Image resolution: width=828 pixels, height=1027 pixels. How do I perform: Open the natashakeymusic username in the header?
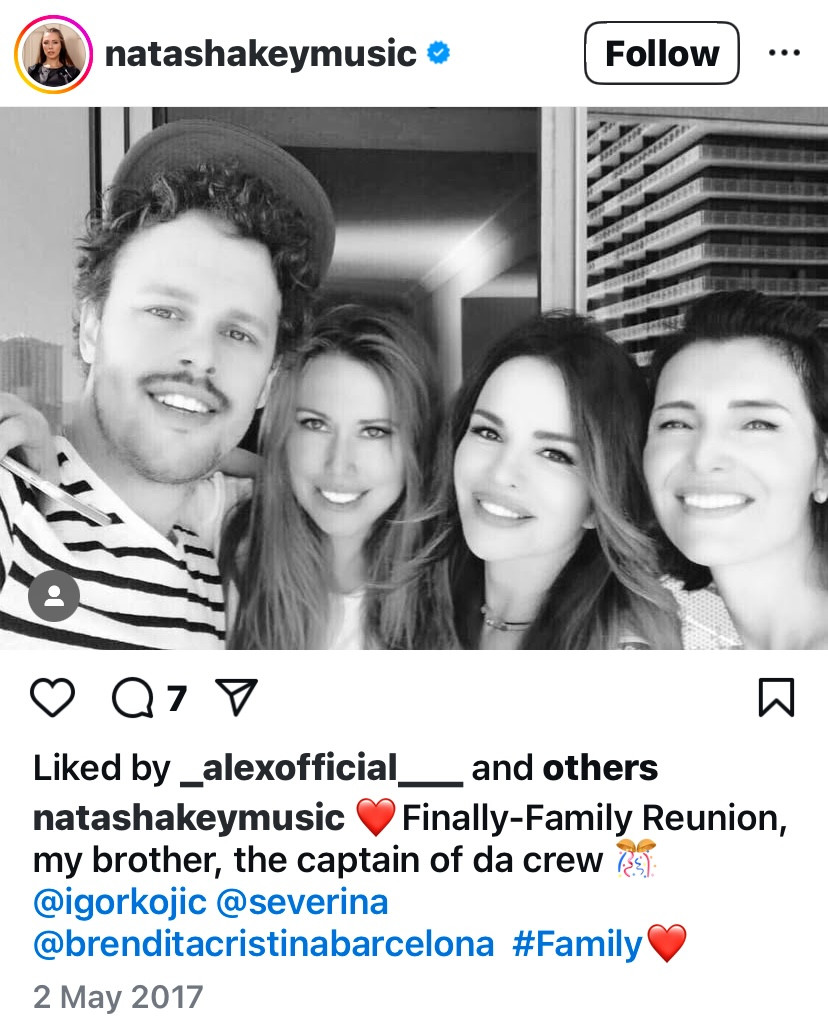[x=260, y=54]
